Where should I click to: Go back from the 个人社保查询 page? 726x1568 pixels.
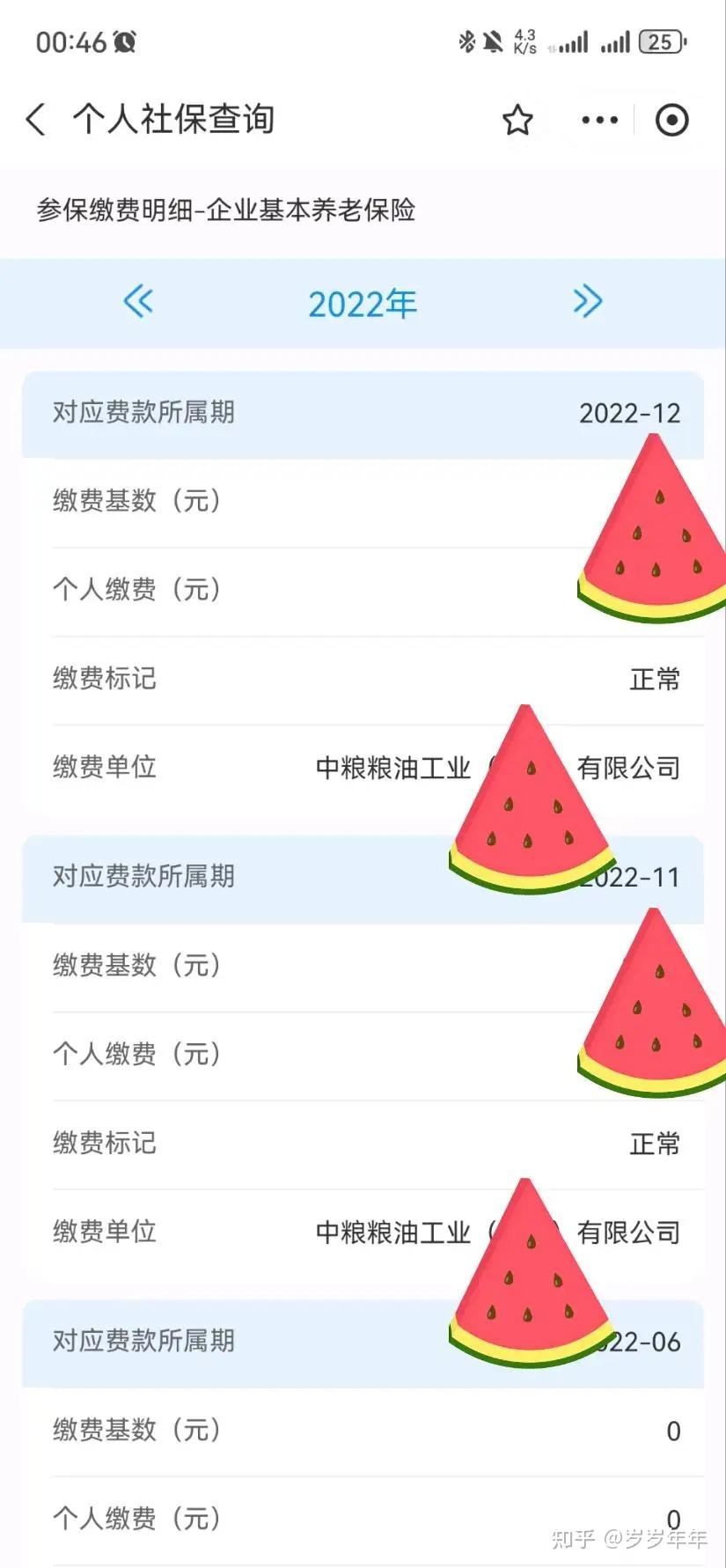pyautogui.click(x=35, y=119)
